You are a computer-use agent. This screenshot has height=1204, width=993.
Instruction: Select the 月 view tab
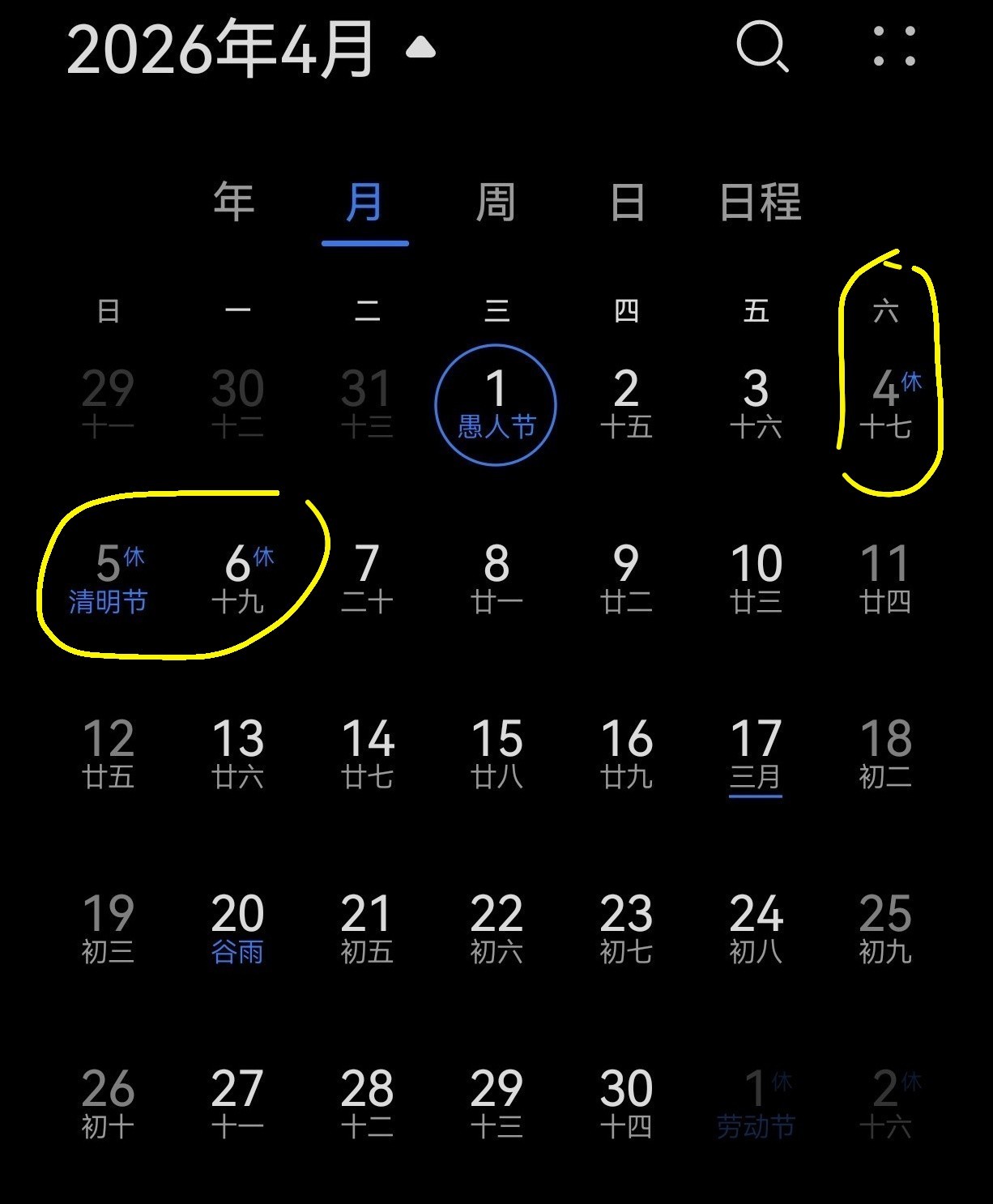click(x=364, y=203)
